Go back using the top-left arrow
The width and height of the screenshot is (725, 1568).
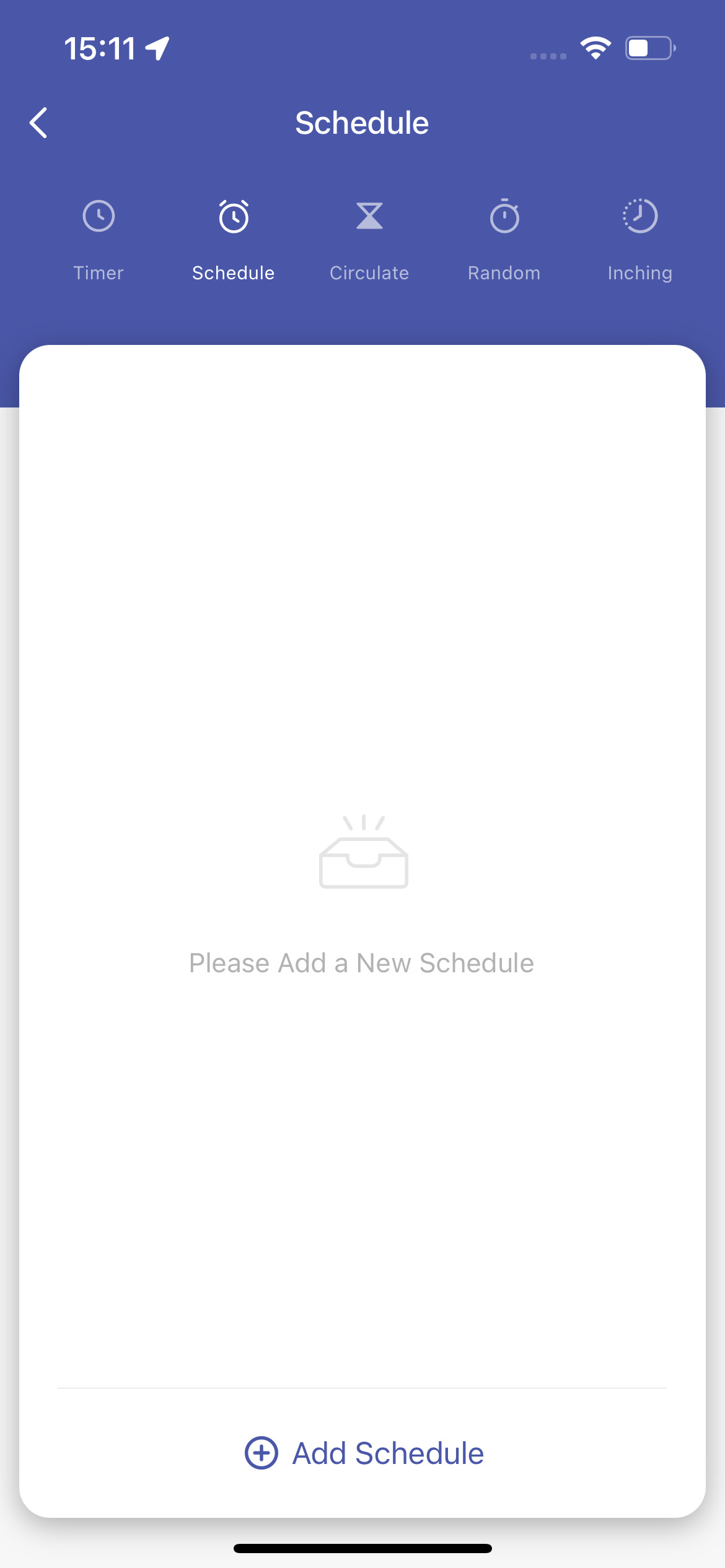[x=38, y=123]
